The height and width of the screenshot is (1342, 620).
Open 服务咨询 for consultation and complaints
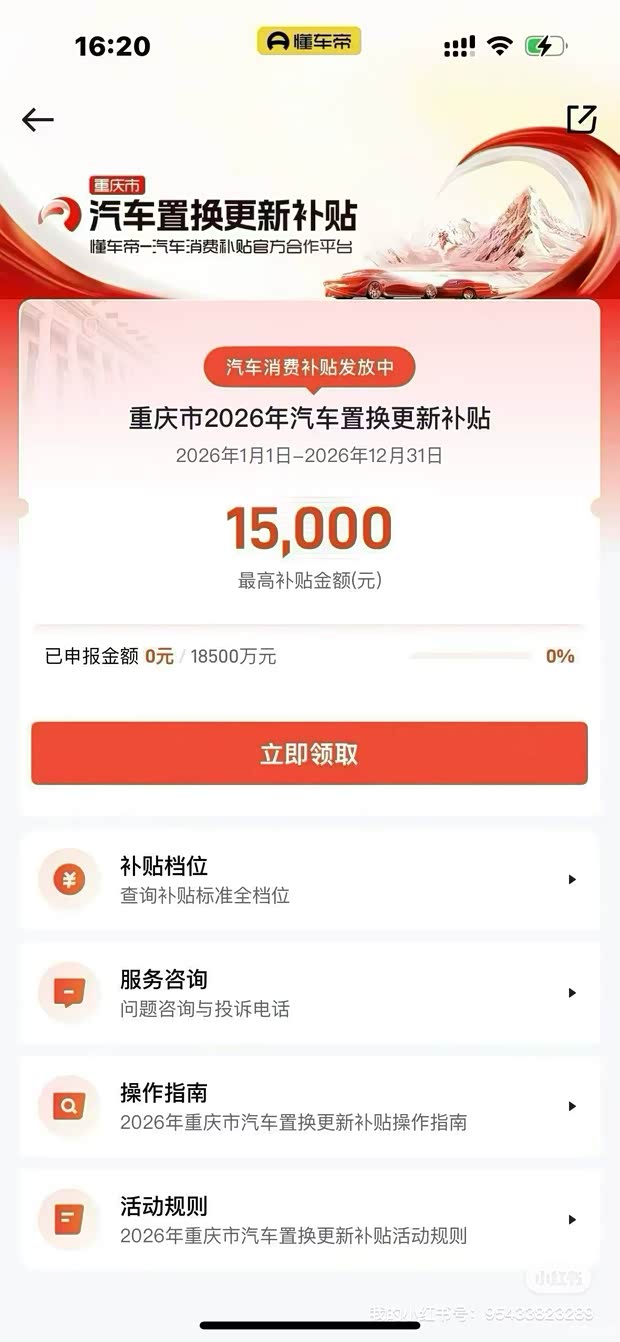point(309,993)
